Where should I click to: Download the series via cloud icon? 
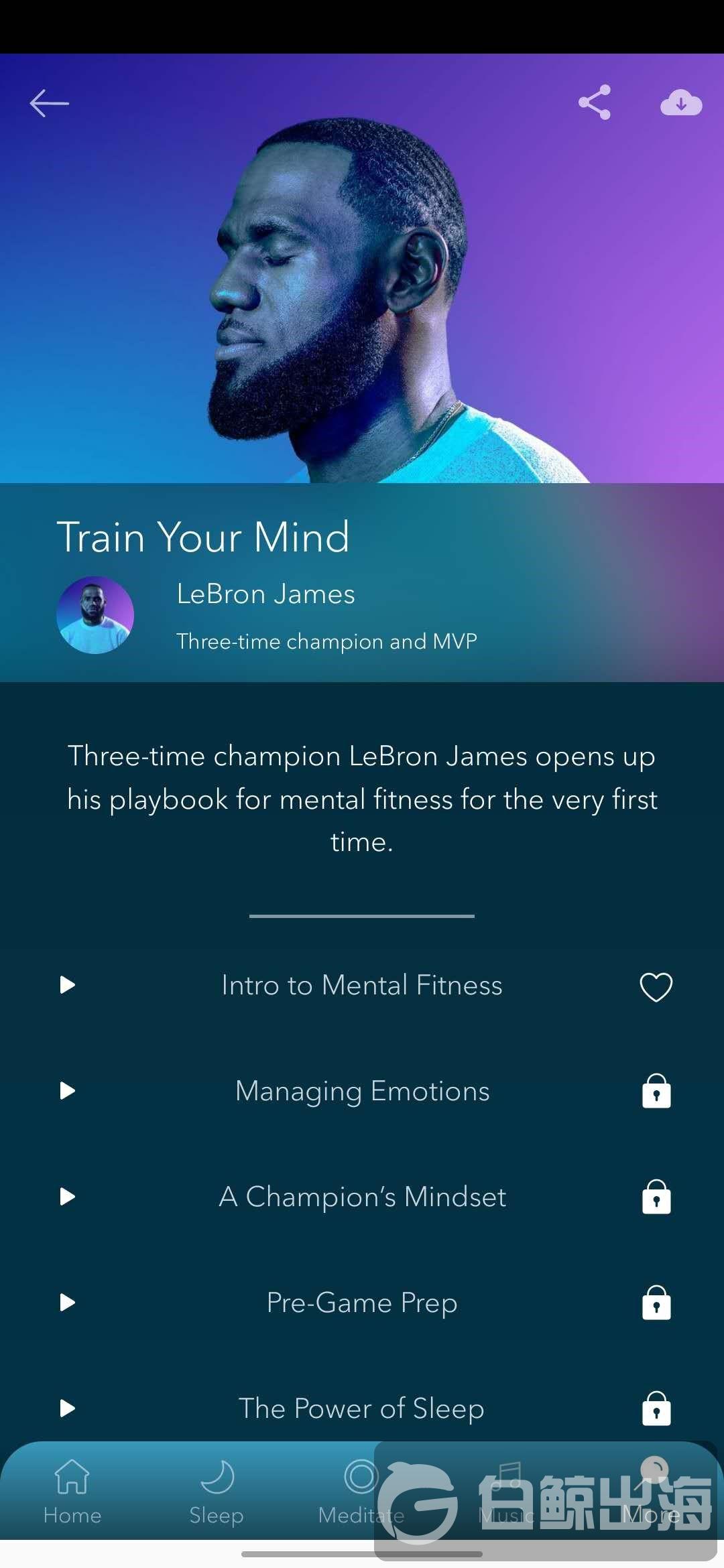[681, 103]
